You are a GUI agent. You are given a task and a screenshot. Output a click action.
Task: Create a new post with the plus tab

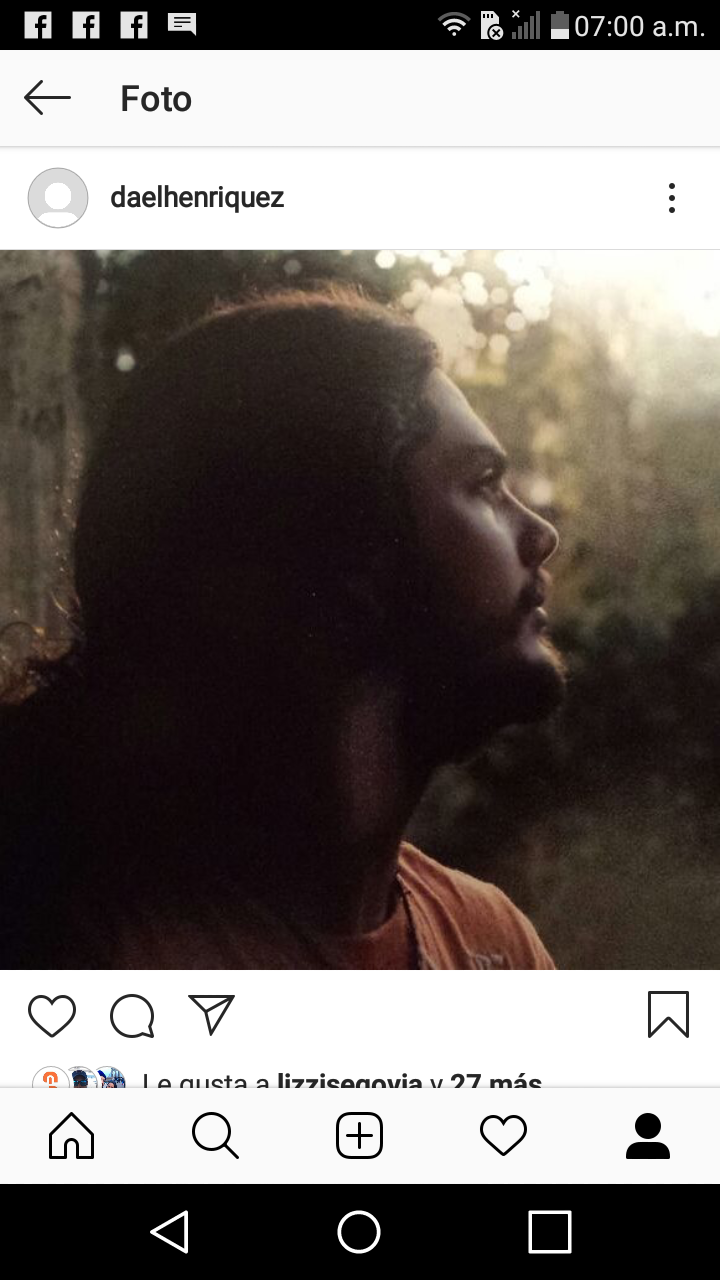click(x=360, y=1136)
